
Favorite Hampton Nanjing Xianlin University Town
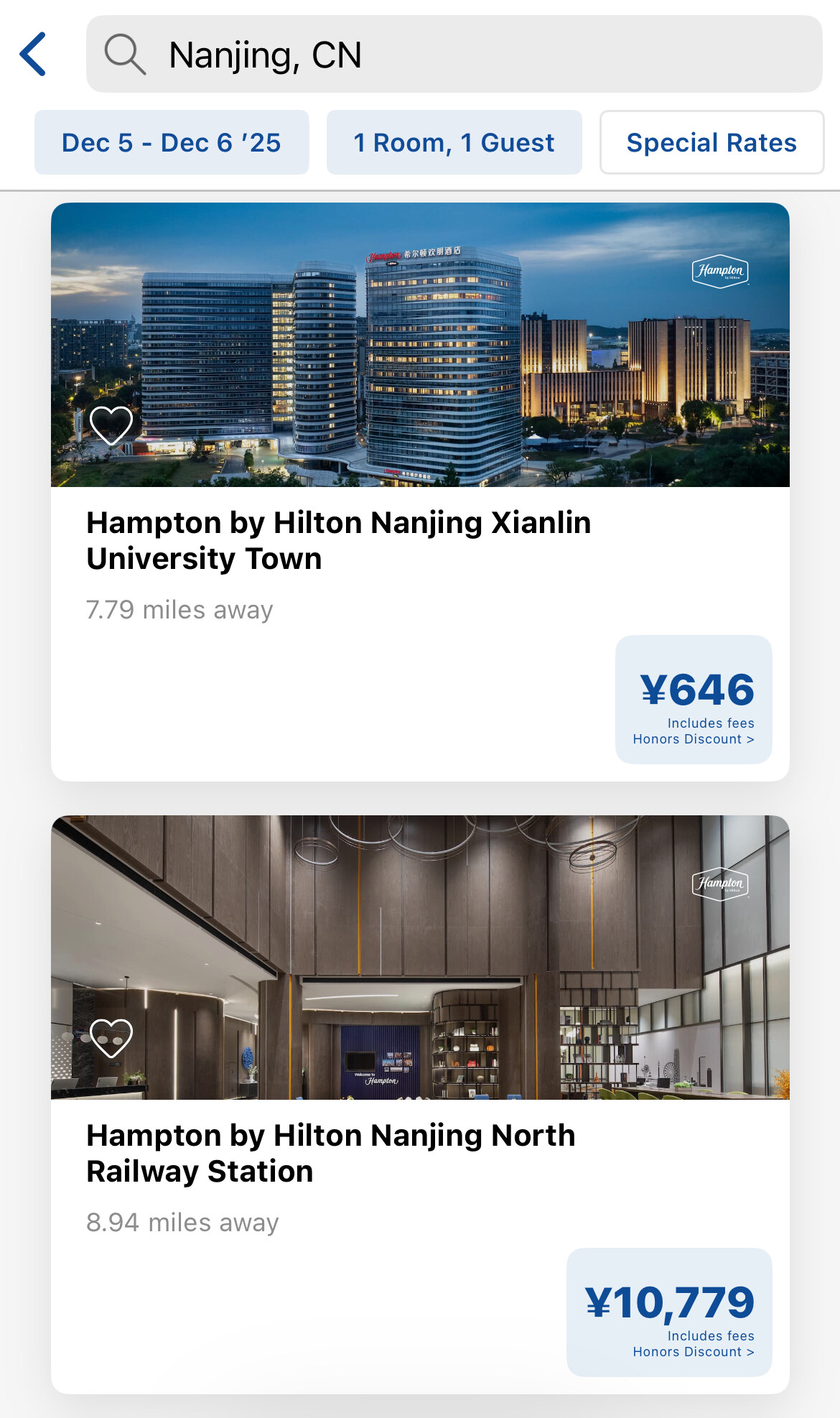[111, 425]
